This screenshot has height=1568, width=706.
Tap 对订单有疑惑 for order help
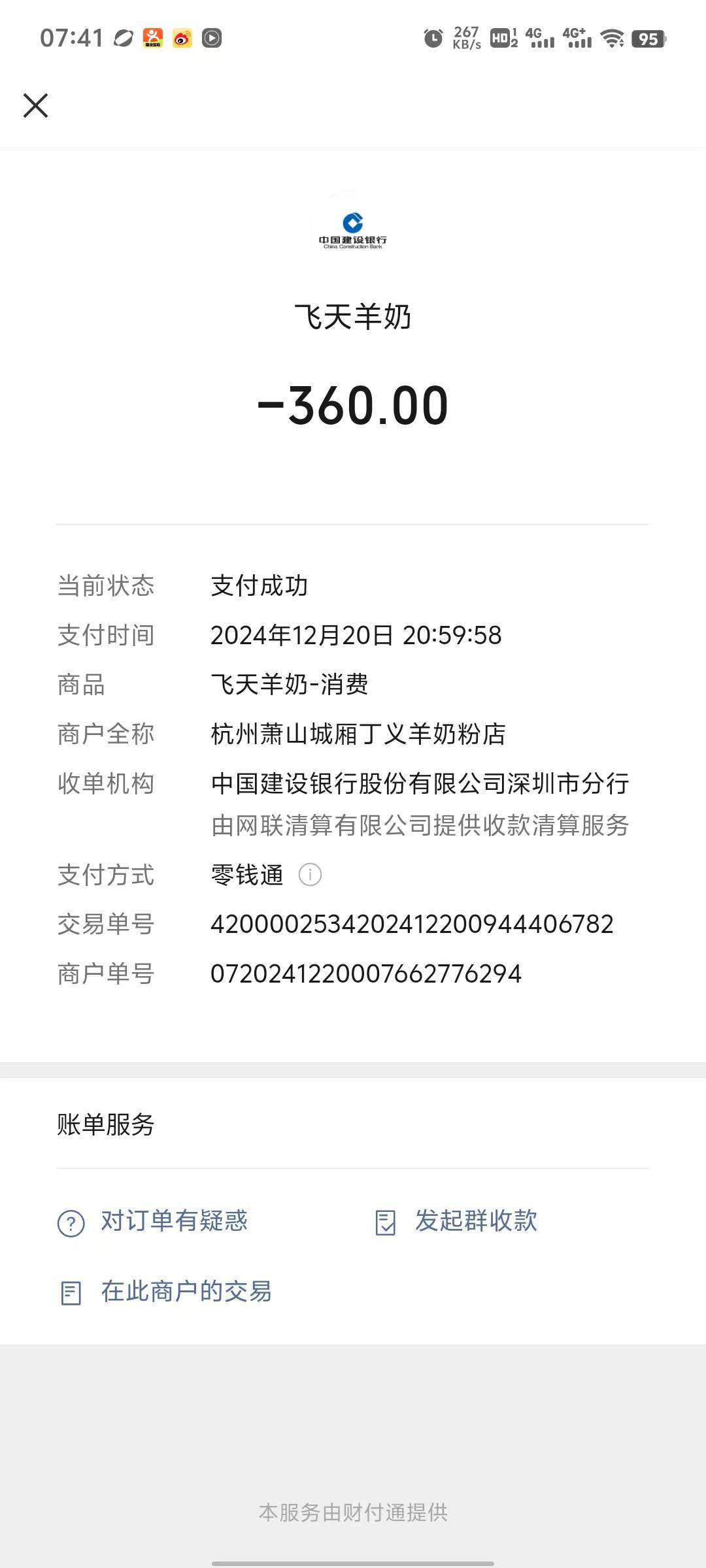[x=173, y=1221]
